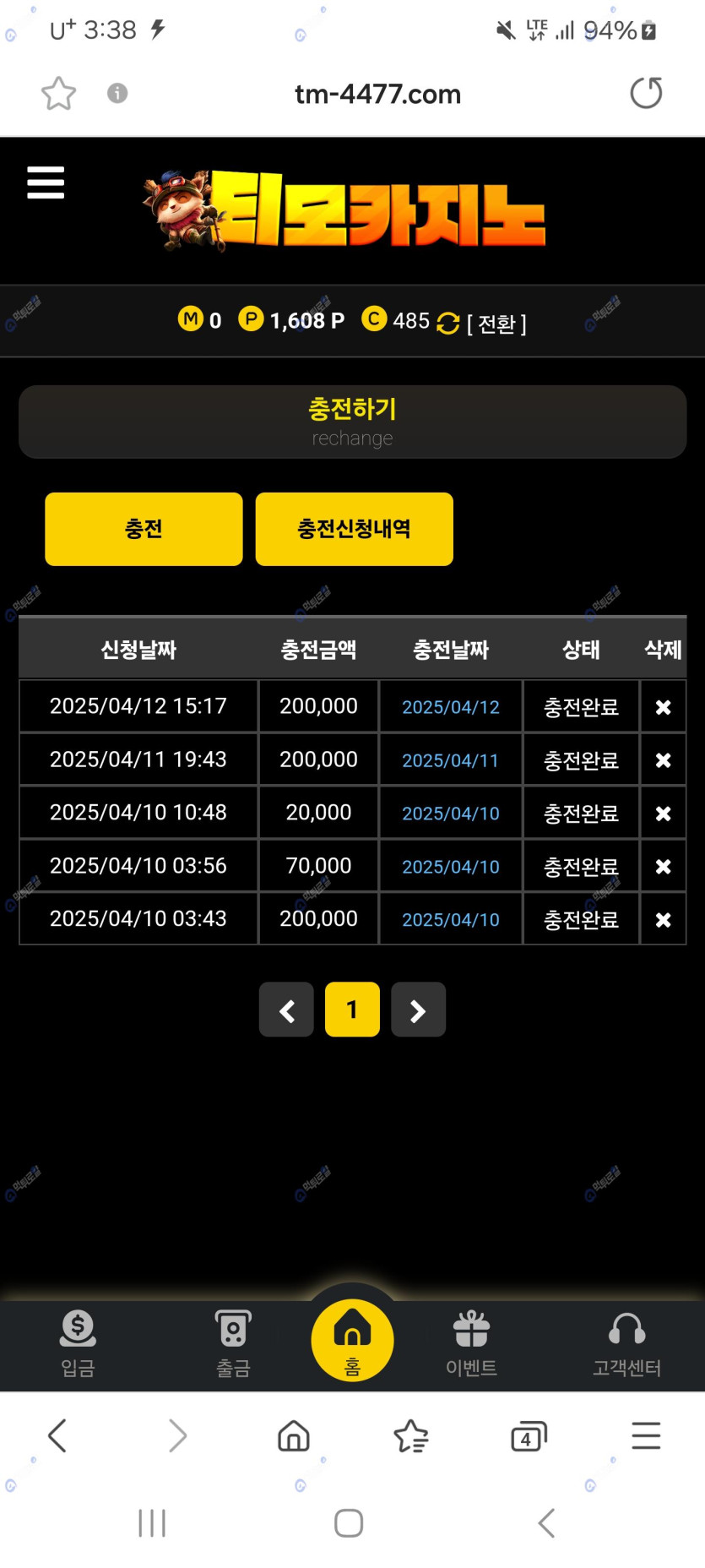705x1568 pixels.
Task: Open the hamburger side menu
Action: (x=46, y=182)
